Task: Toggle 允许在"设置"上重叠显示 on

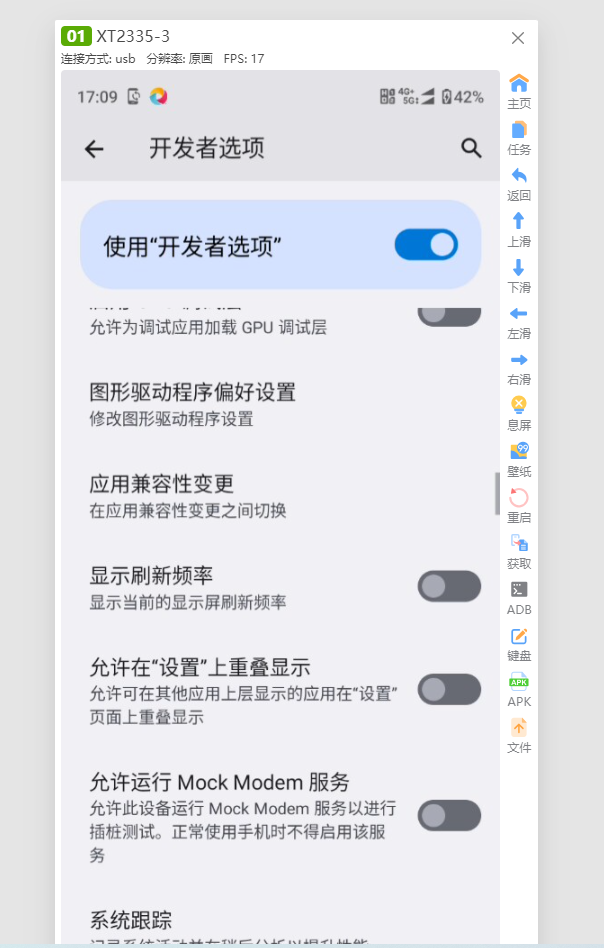Action: tap(448, 690)
